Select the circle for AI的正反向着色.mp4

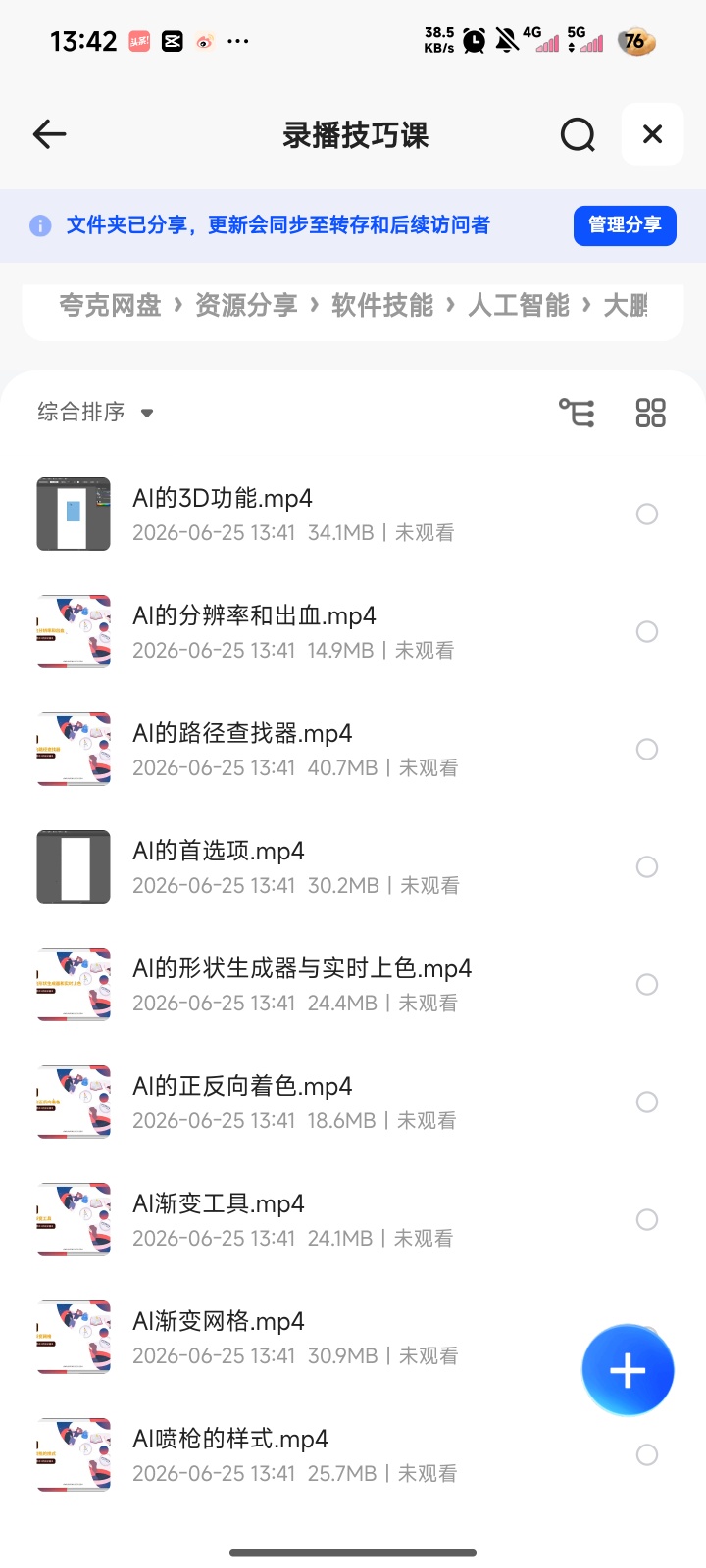647,1102
